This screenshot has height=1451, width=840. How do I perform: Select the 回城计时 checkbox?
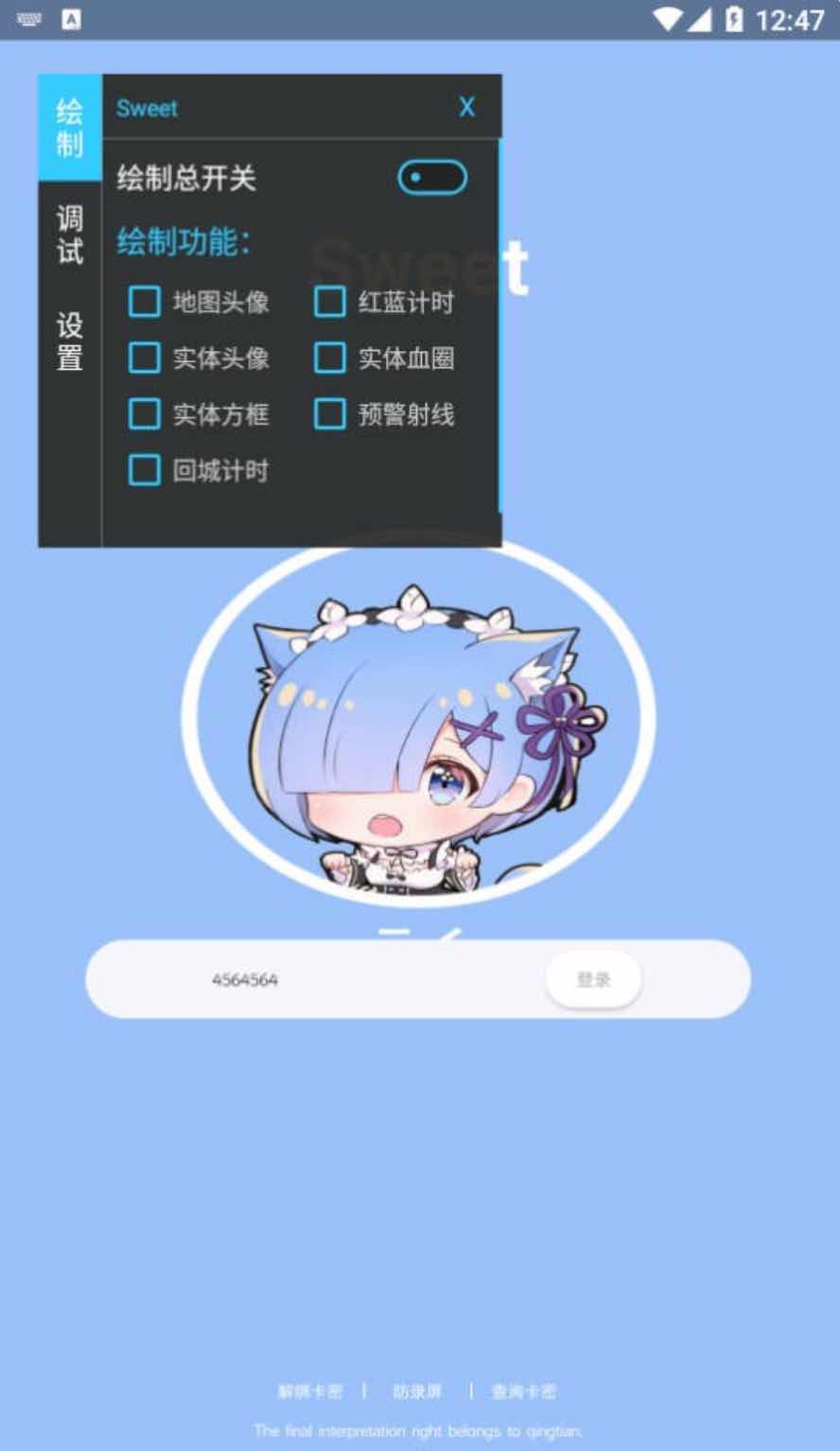point(144,470)
